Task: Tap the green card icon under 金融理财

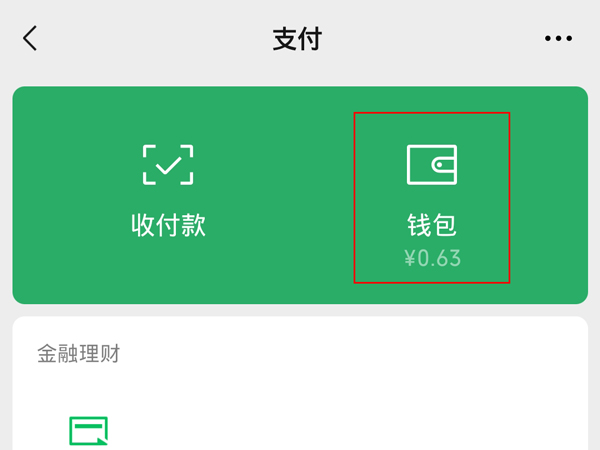Action: coord(88,432)
